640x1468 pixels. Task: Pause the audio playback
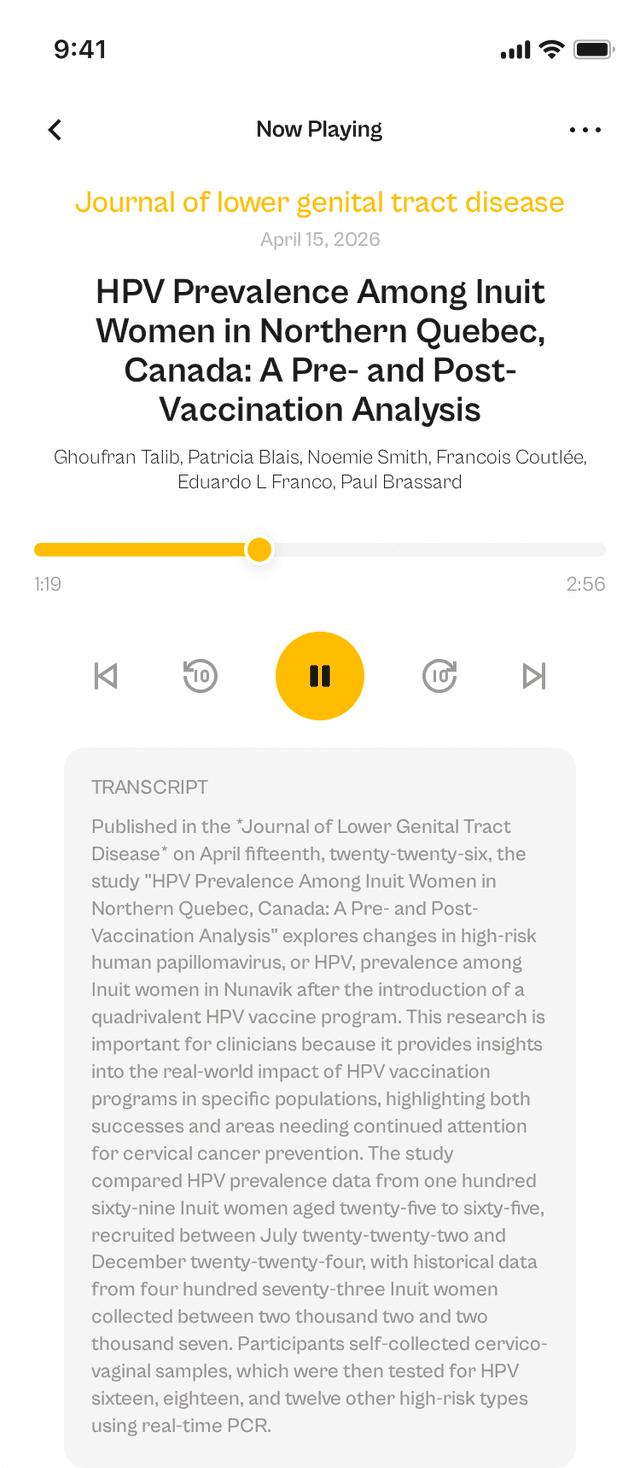pos(320,676)
